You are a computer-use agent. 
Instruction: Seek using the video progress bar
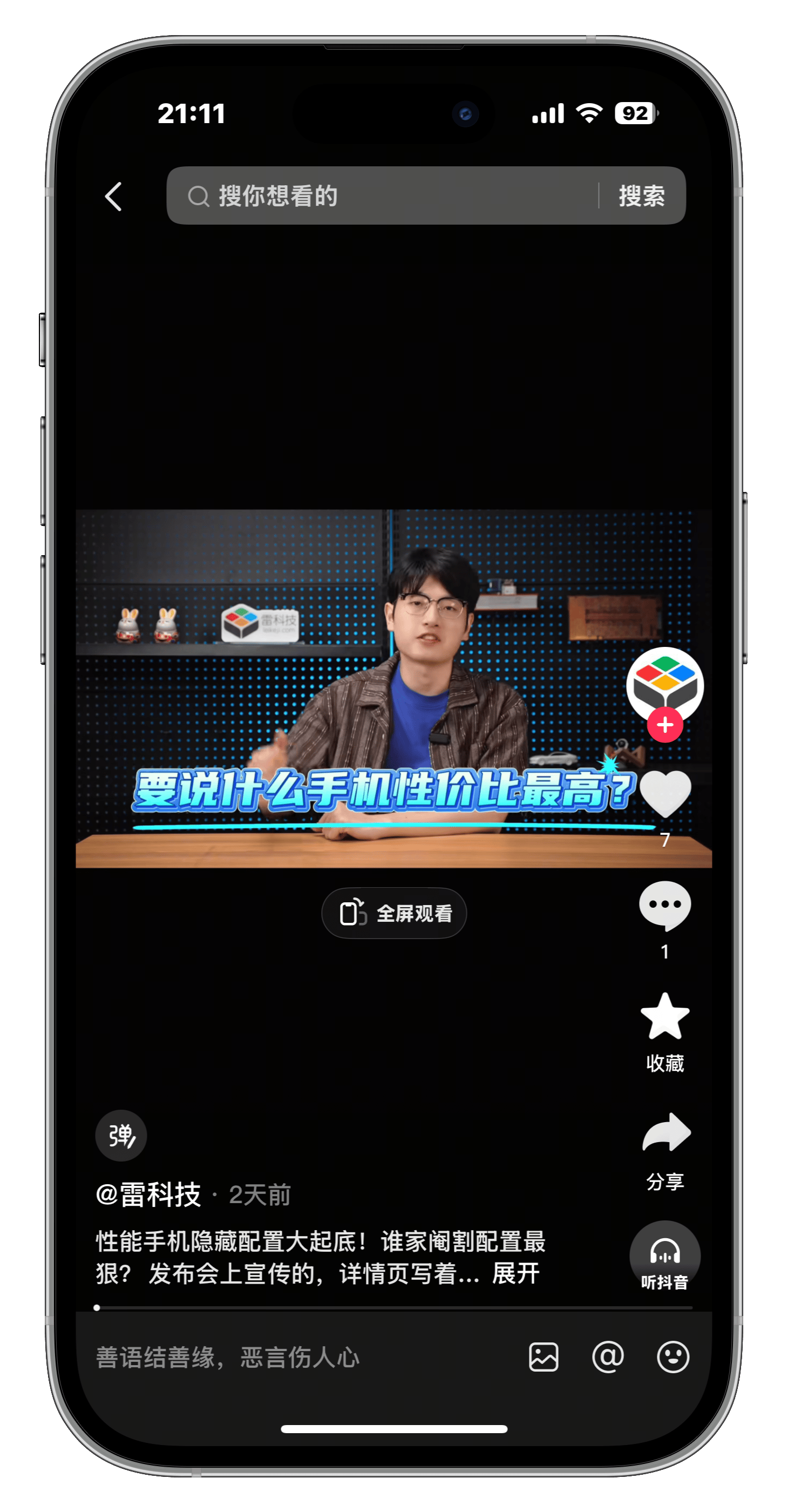point(395,1308)
